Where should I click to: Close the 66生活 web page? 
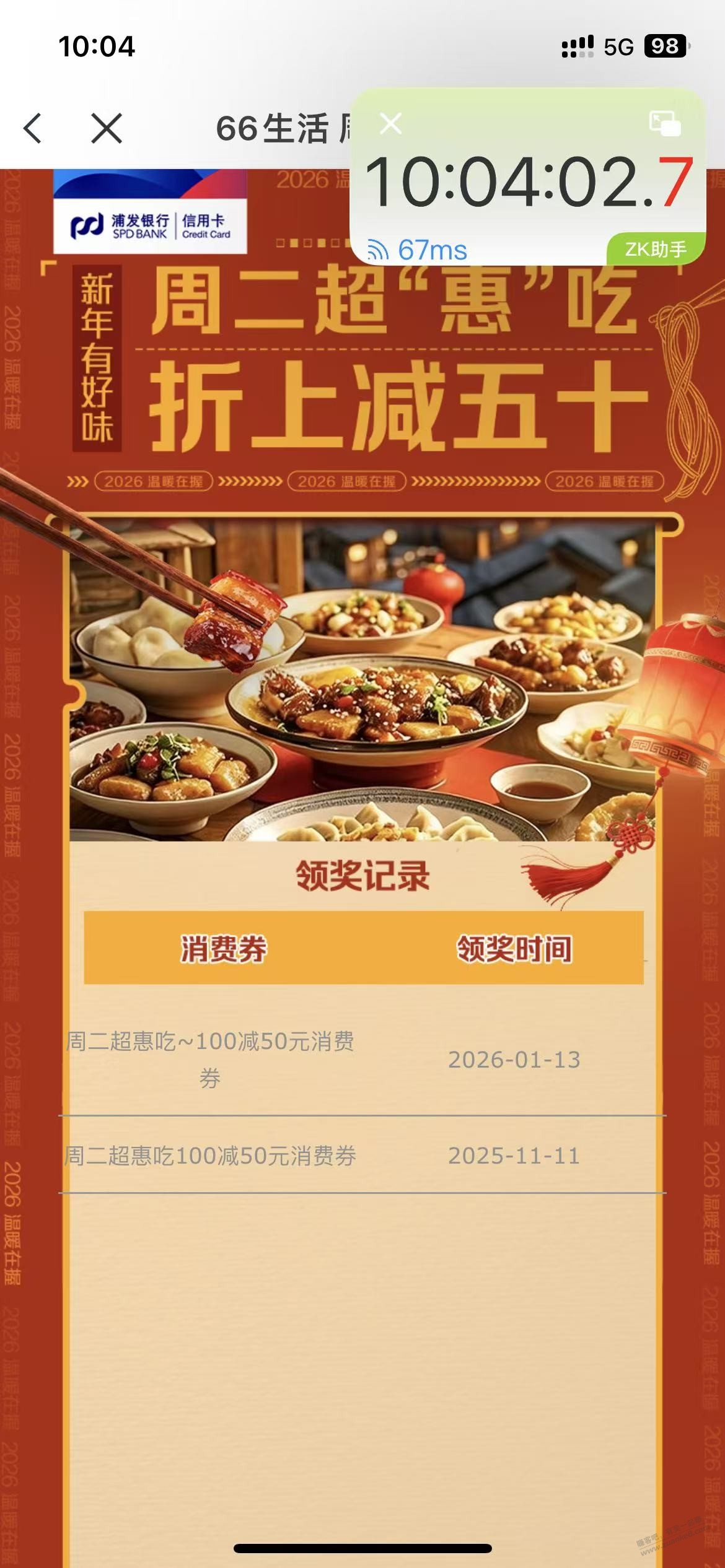(x=107, y=129)
